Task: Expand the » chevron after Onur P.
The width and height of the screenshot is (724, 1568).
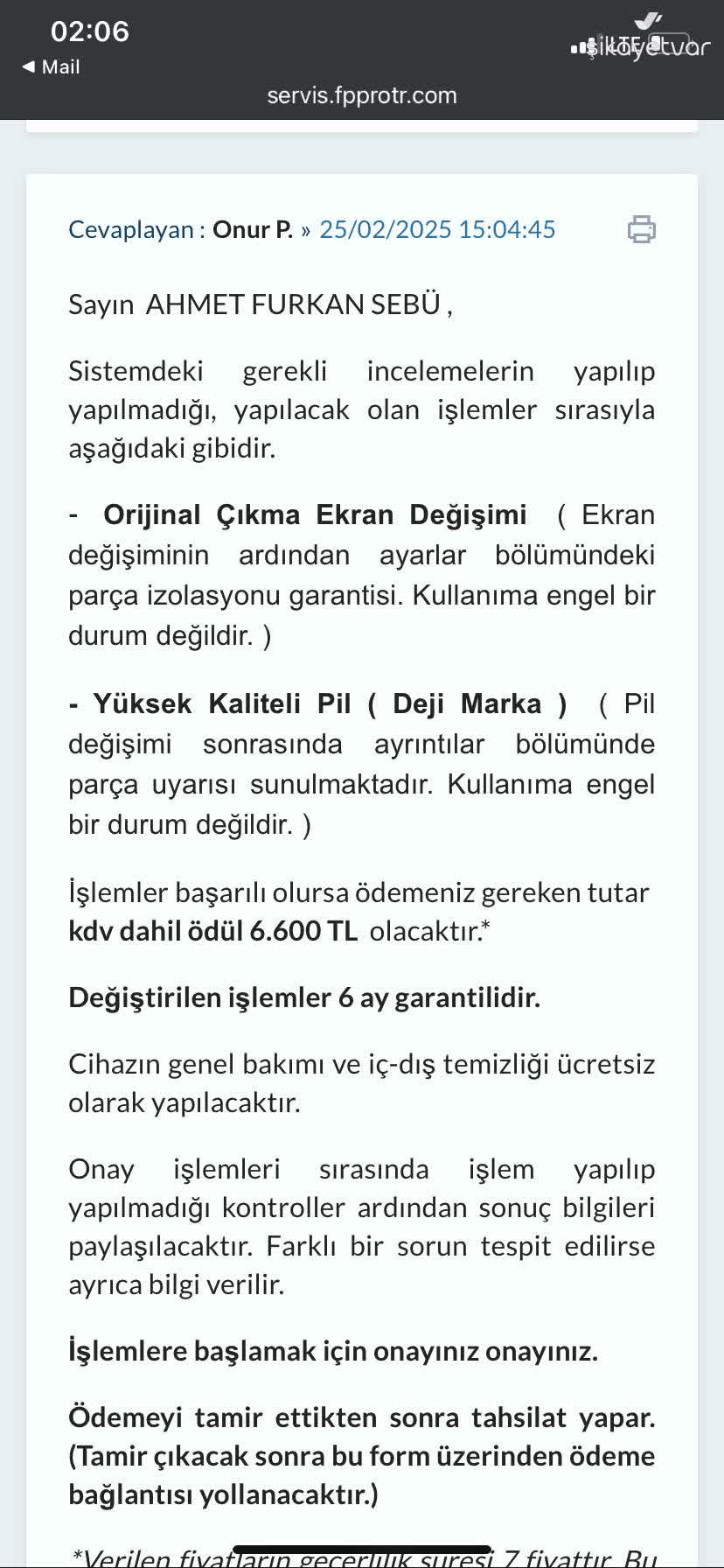Action: click(x=306, y=230)
